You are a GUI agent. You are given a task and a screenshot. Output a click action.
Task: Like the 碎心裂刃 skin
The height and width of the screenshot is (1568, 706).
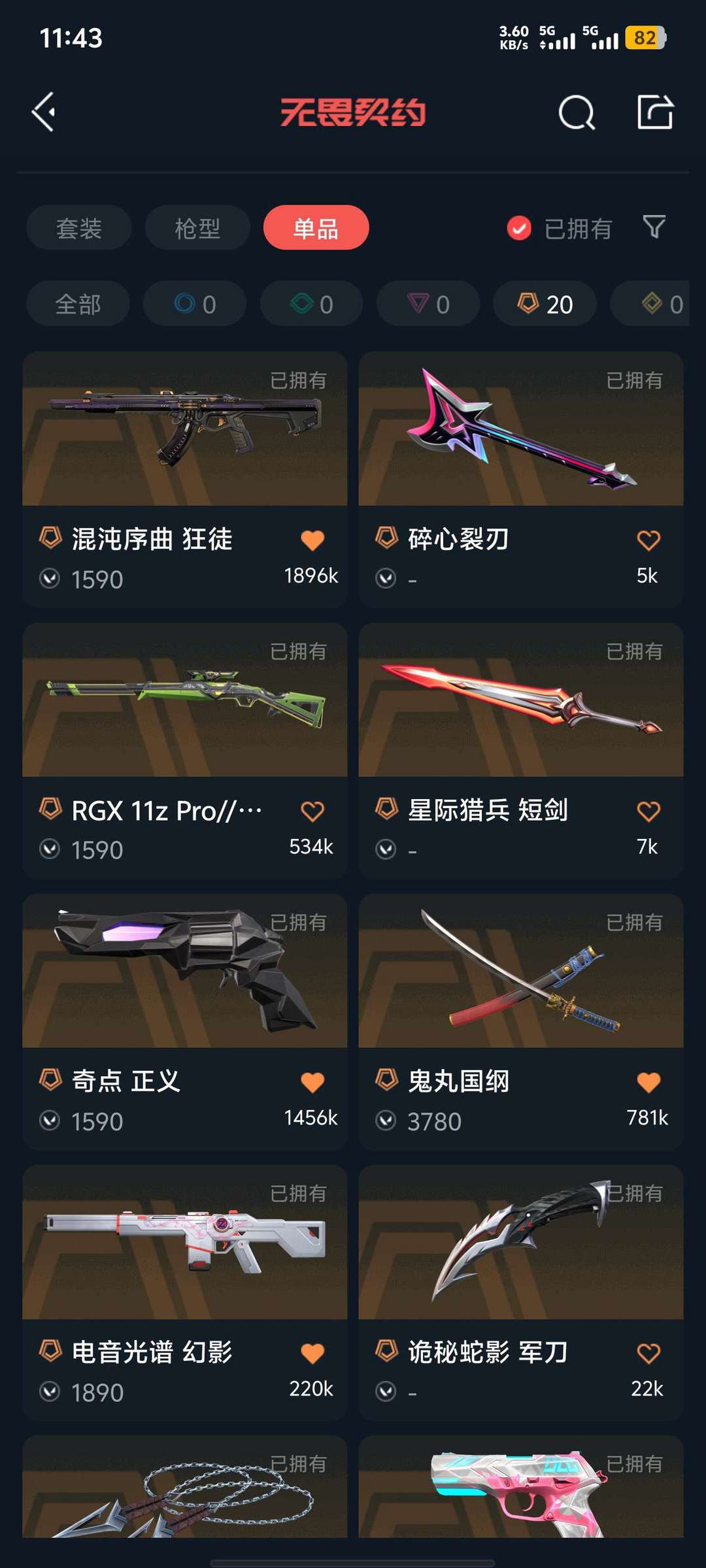pyautogui.click(x=648, y=540)
